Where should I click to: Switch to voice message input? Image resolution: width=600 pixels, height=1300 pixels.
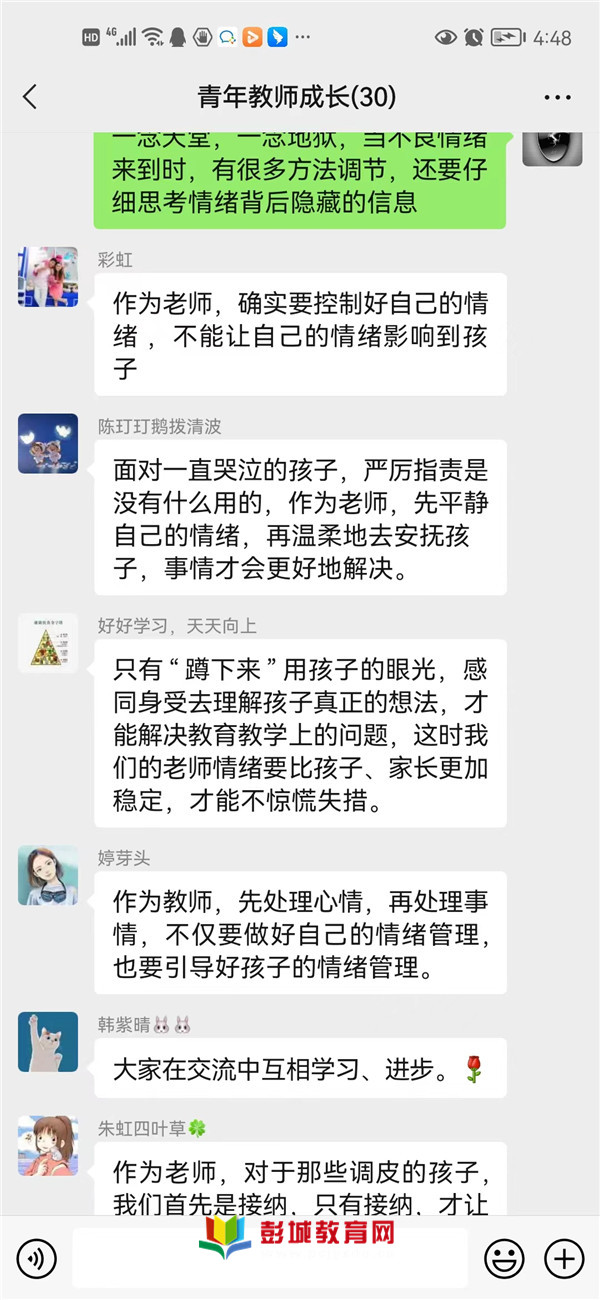tap(37, 1257)
